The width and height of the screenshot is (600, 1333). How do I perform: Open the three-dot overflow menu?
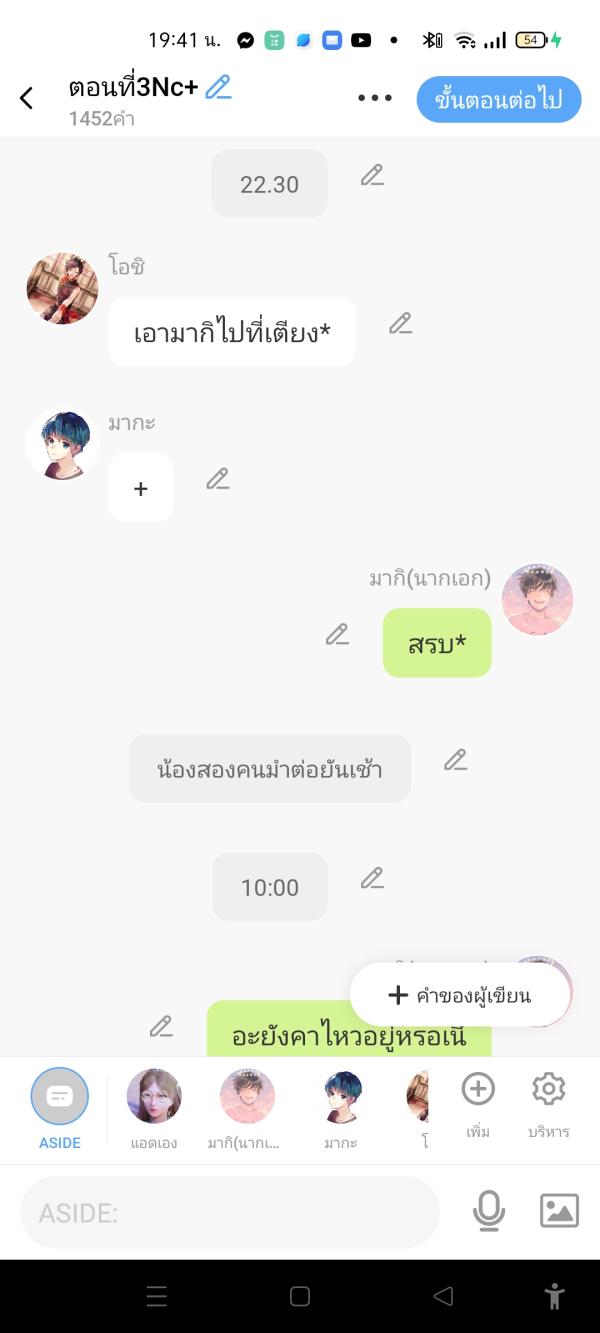[375, 98]
